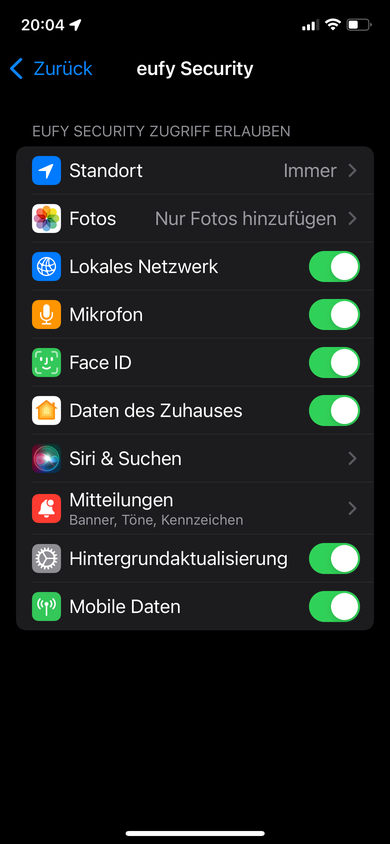Open the Standort location permission row
The width and height of the screenshot is (390, 844).
(x=195, y=171)
